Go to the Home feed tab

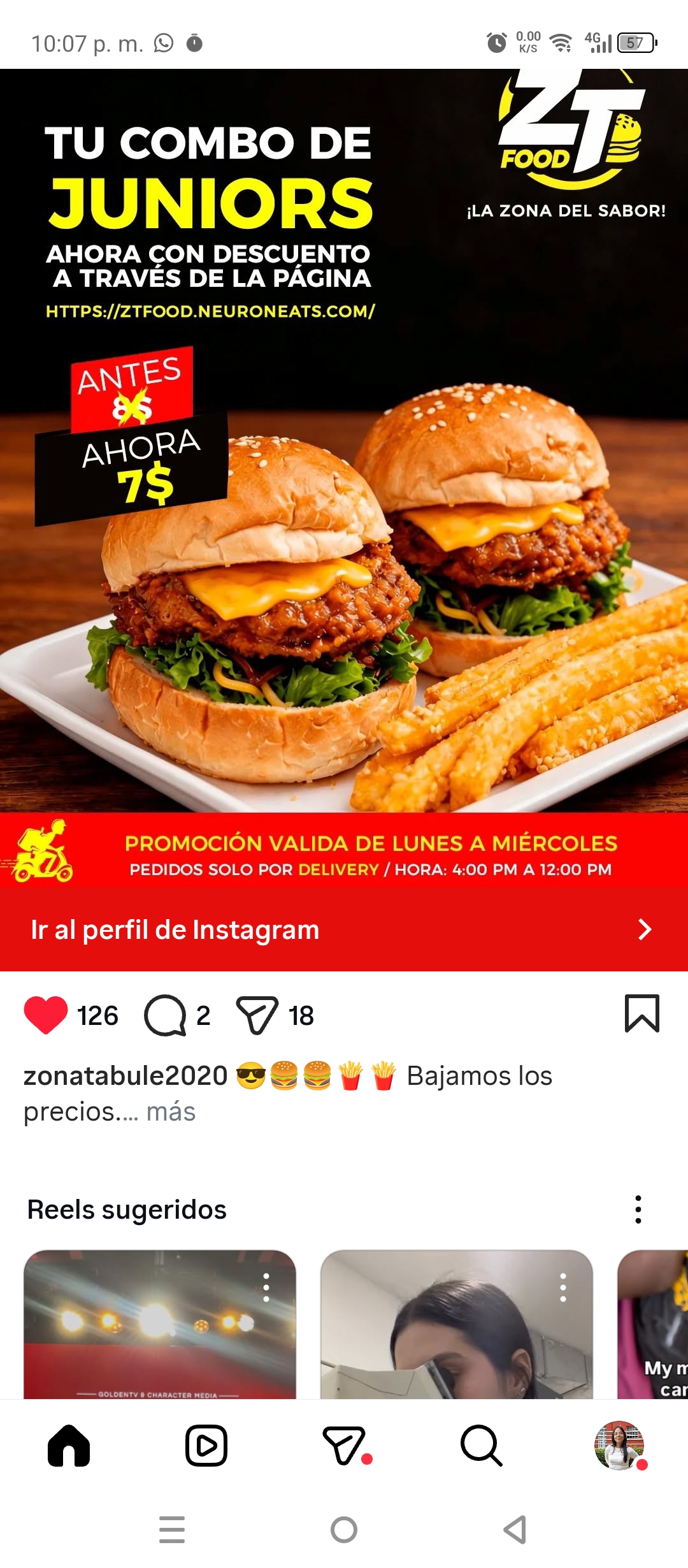(x=69, y=1446)
